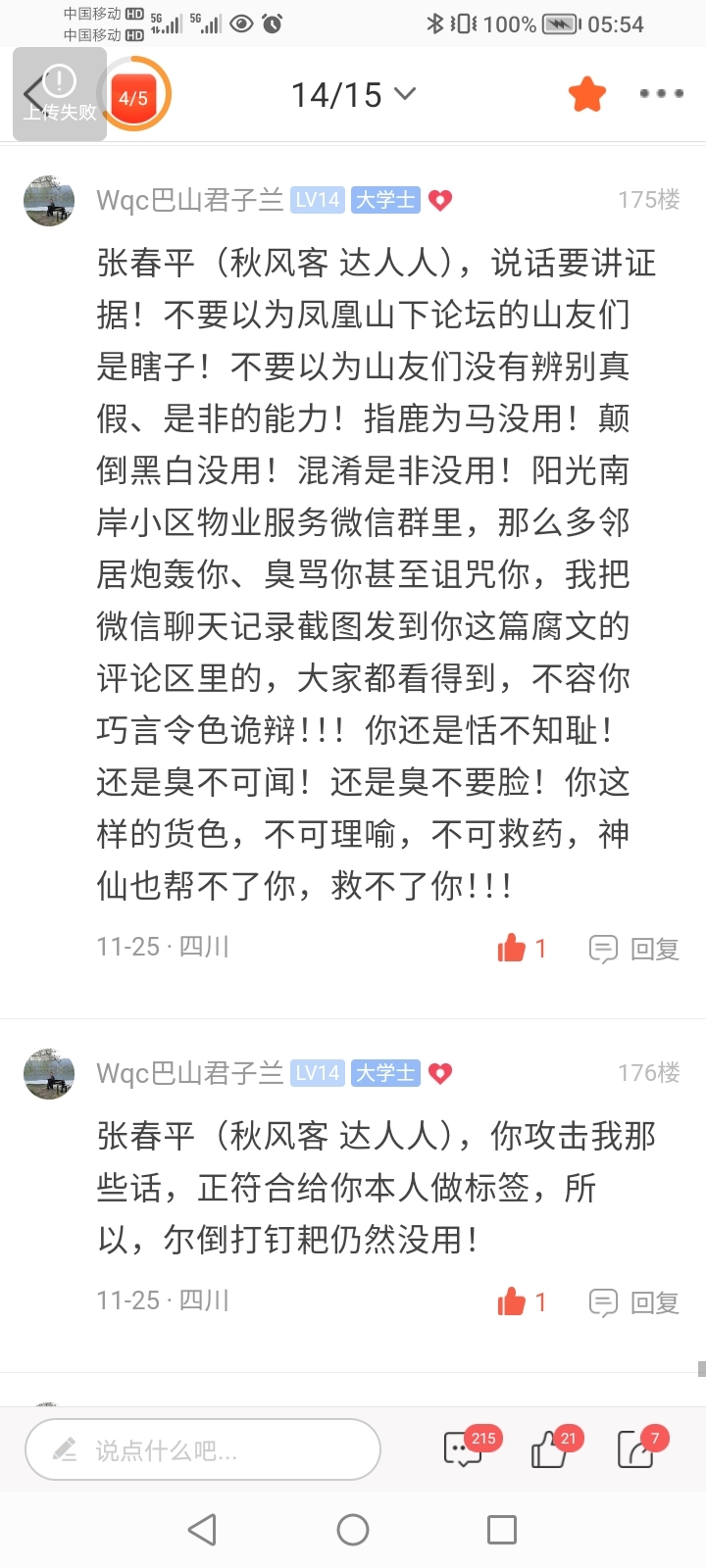Open the 4/5 progress badge
The width and height of the screenshot is (706, 1568).
(x=134, y=97)
